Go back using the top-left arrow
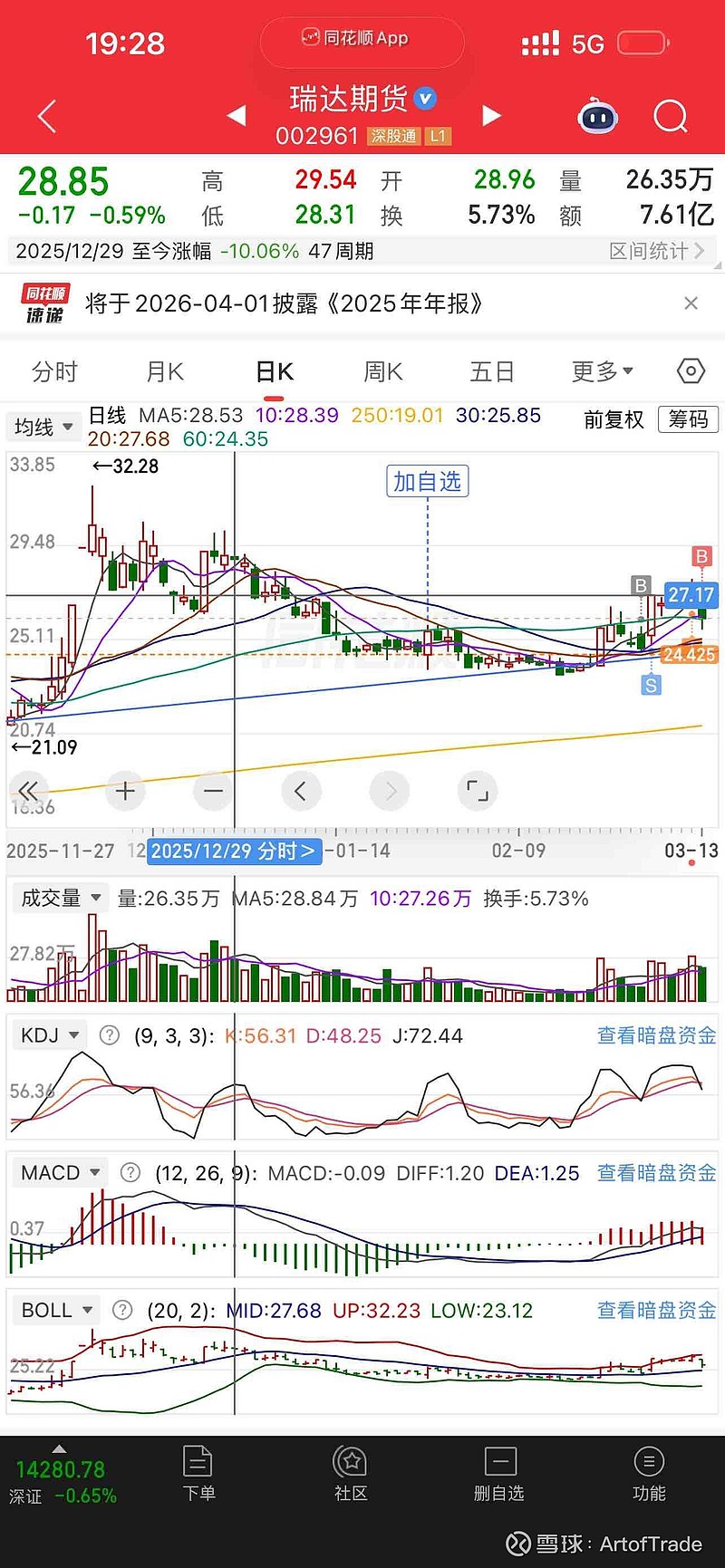The width and height of the screenshot is (725, 1568). [x=47, y=117]
